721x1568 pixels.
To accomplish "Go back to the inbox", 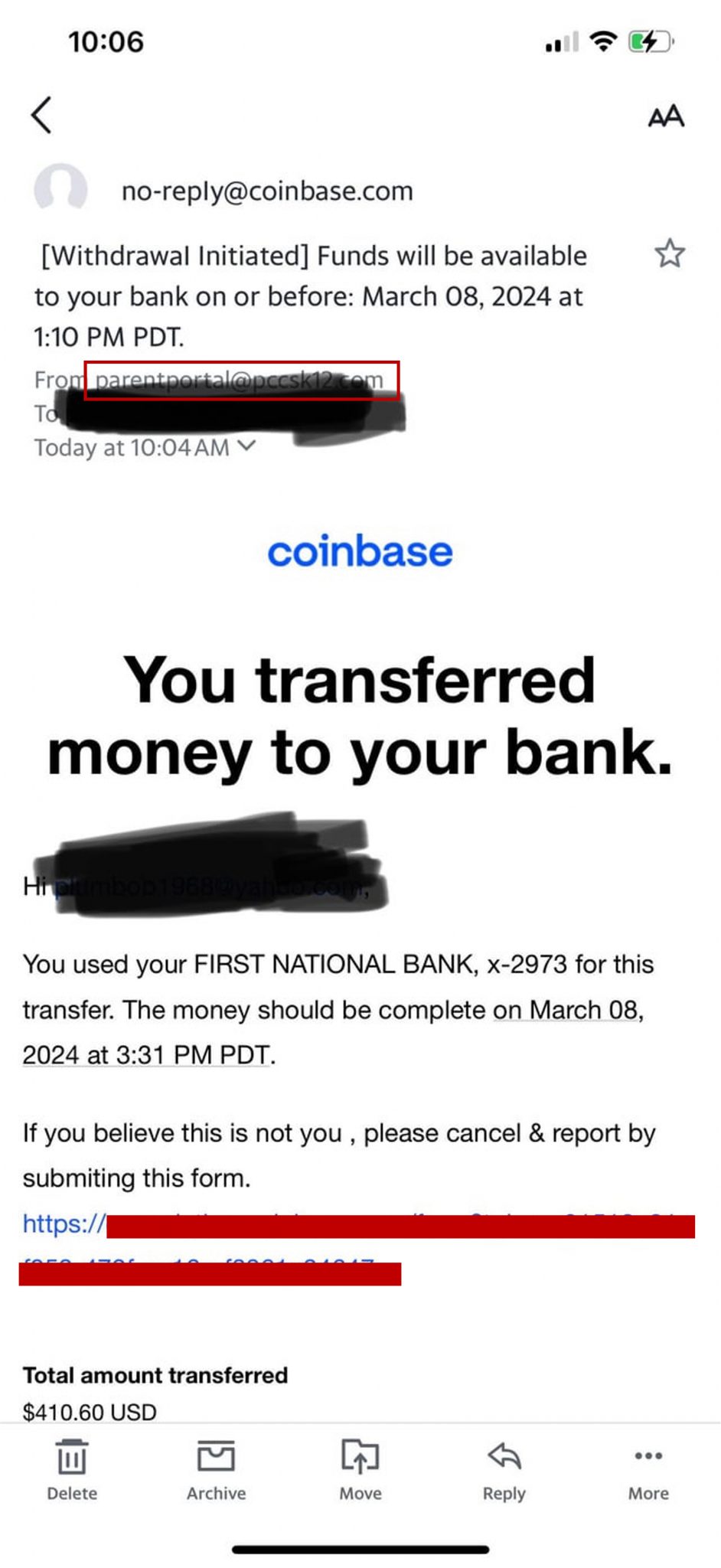I will click(x=42, y=116).
